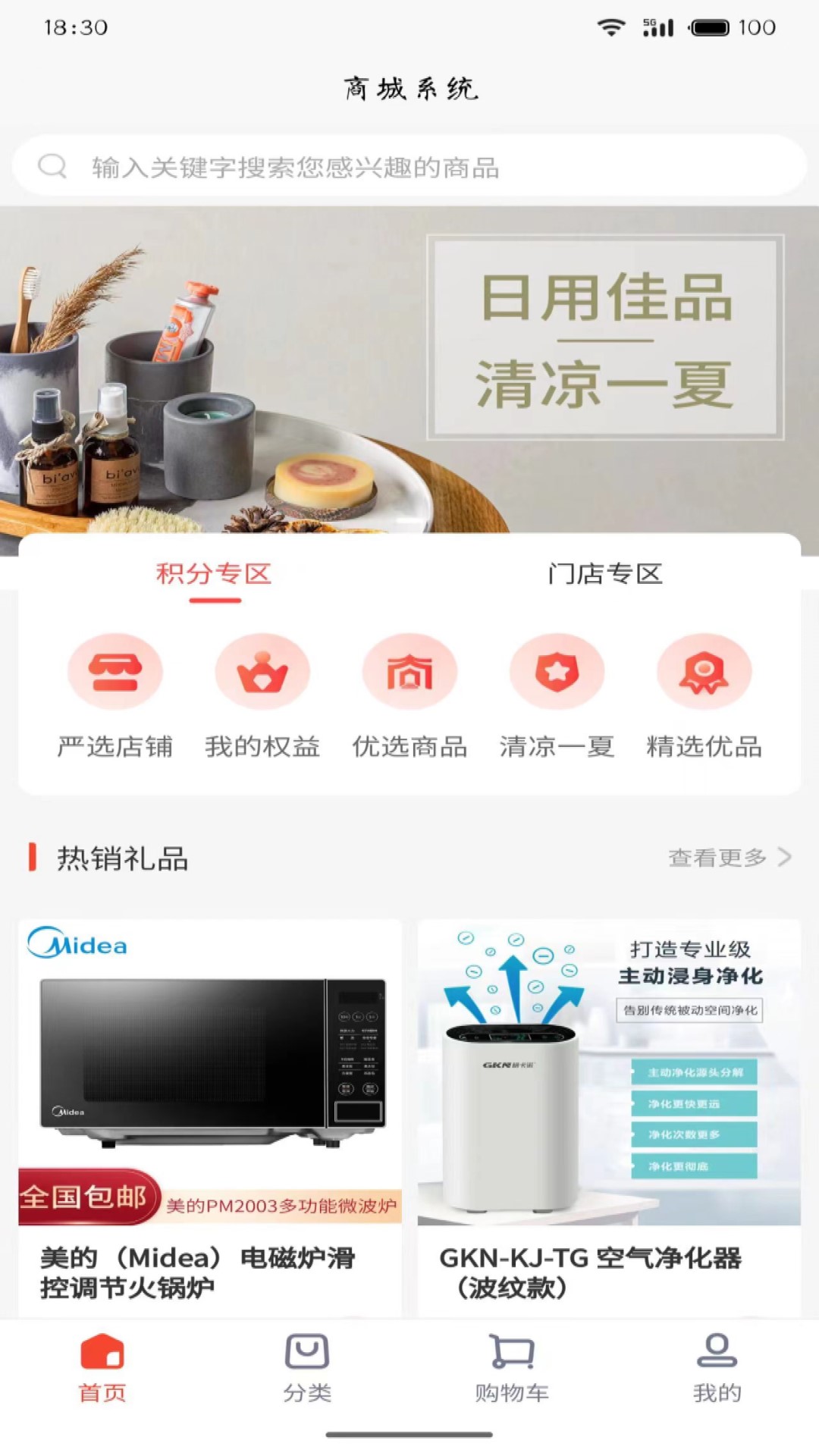Go to the 首页 home tab

tap(102, 1368)
